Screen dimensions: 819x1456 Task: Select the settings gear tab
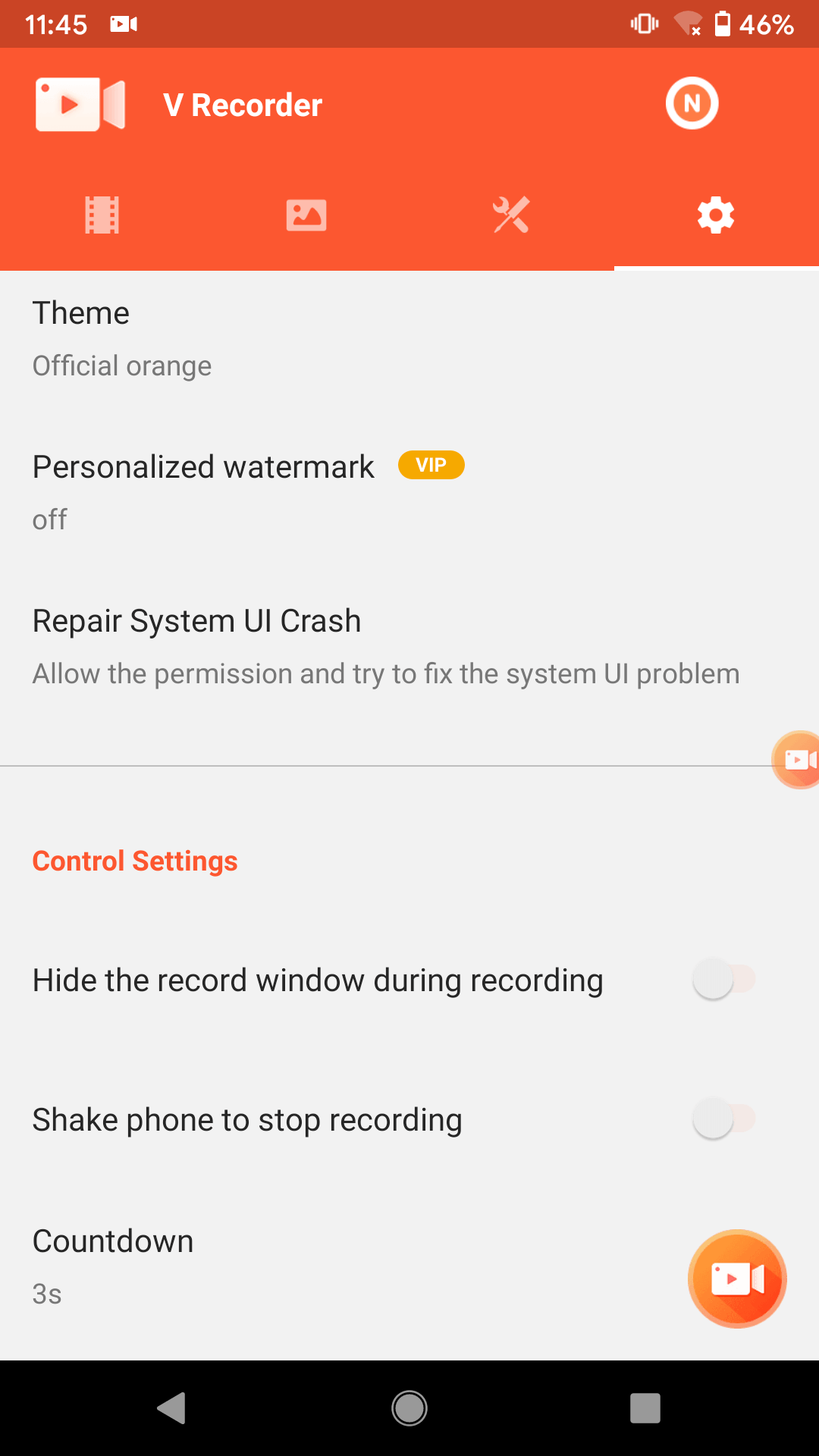point(716,215)
